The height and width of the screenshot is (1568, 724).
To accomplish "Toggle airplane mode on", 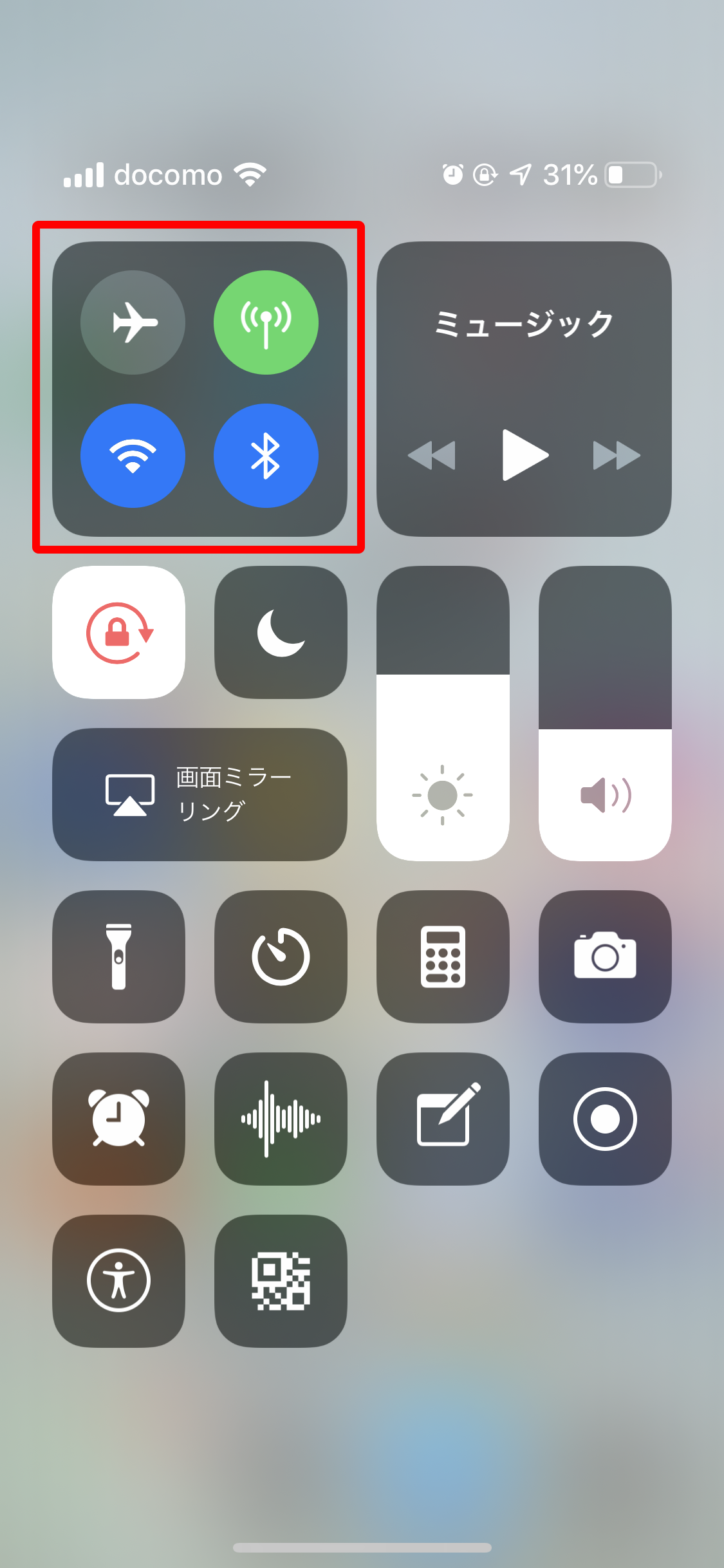I will click(x=133, y=322).
